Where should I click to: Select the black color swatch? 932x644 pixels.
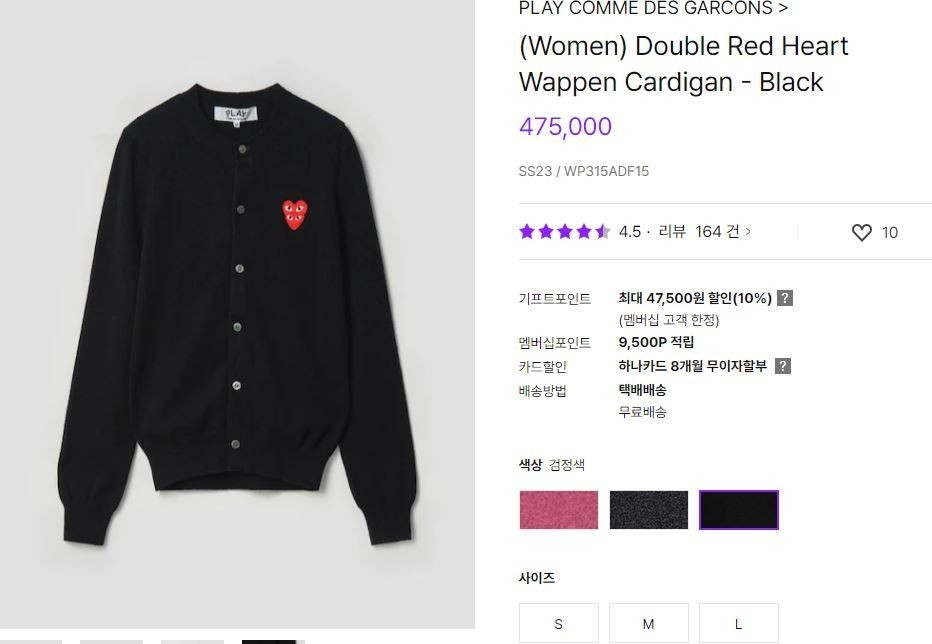738,510
